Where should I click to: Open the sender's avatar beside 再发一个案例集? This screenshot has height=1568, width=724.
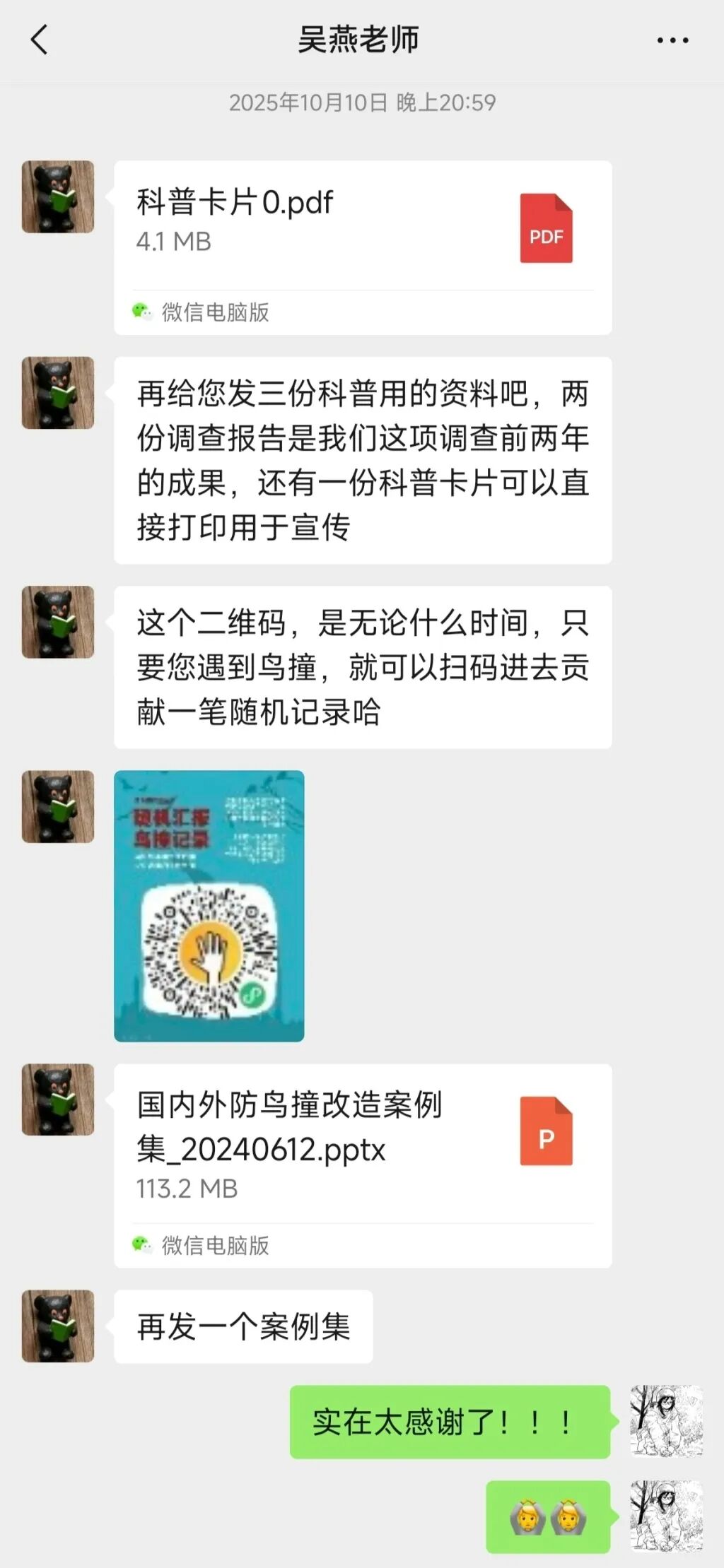click(x=58, y=1326)
